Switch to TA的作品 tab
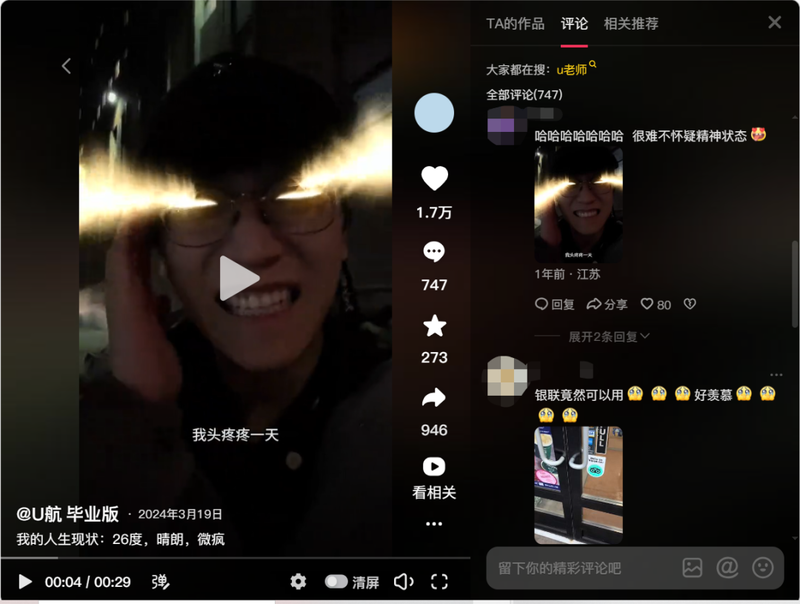The image size is (800, 604). click(x=515, y=23)
